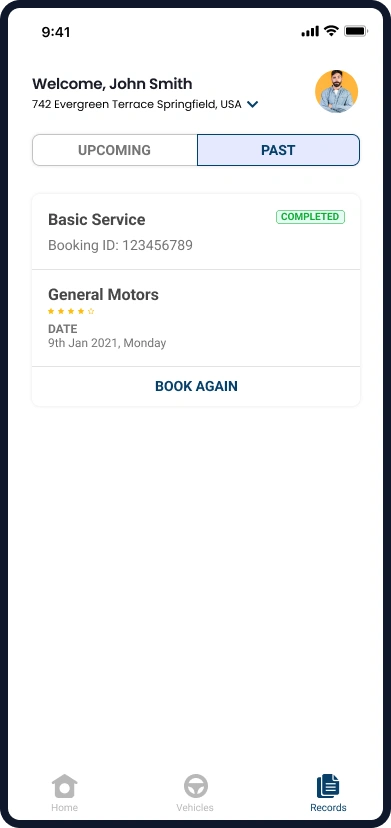Open the profile picture avatar
Screen dimensions: 391x828
click(x=337, y=91)
